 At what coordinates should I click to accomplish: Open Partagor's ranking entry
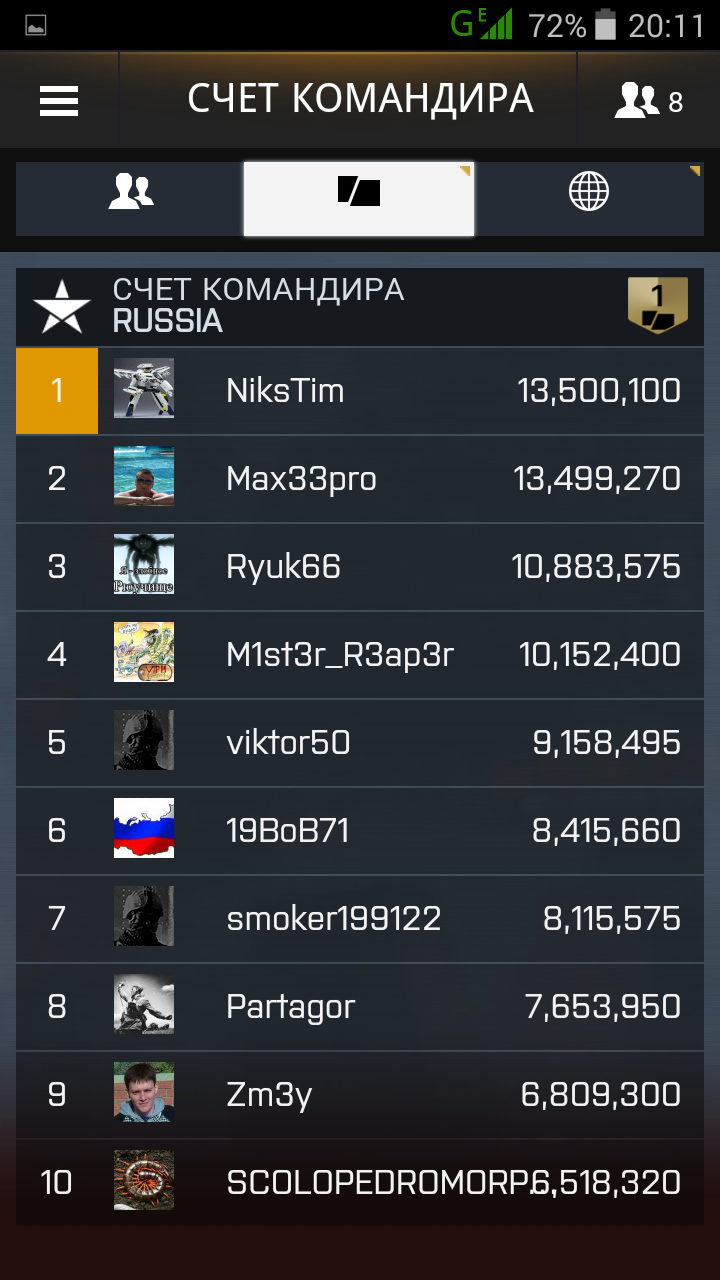tap(360, 1007)
